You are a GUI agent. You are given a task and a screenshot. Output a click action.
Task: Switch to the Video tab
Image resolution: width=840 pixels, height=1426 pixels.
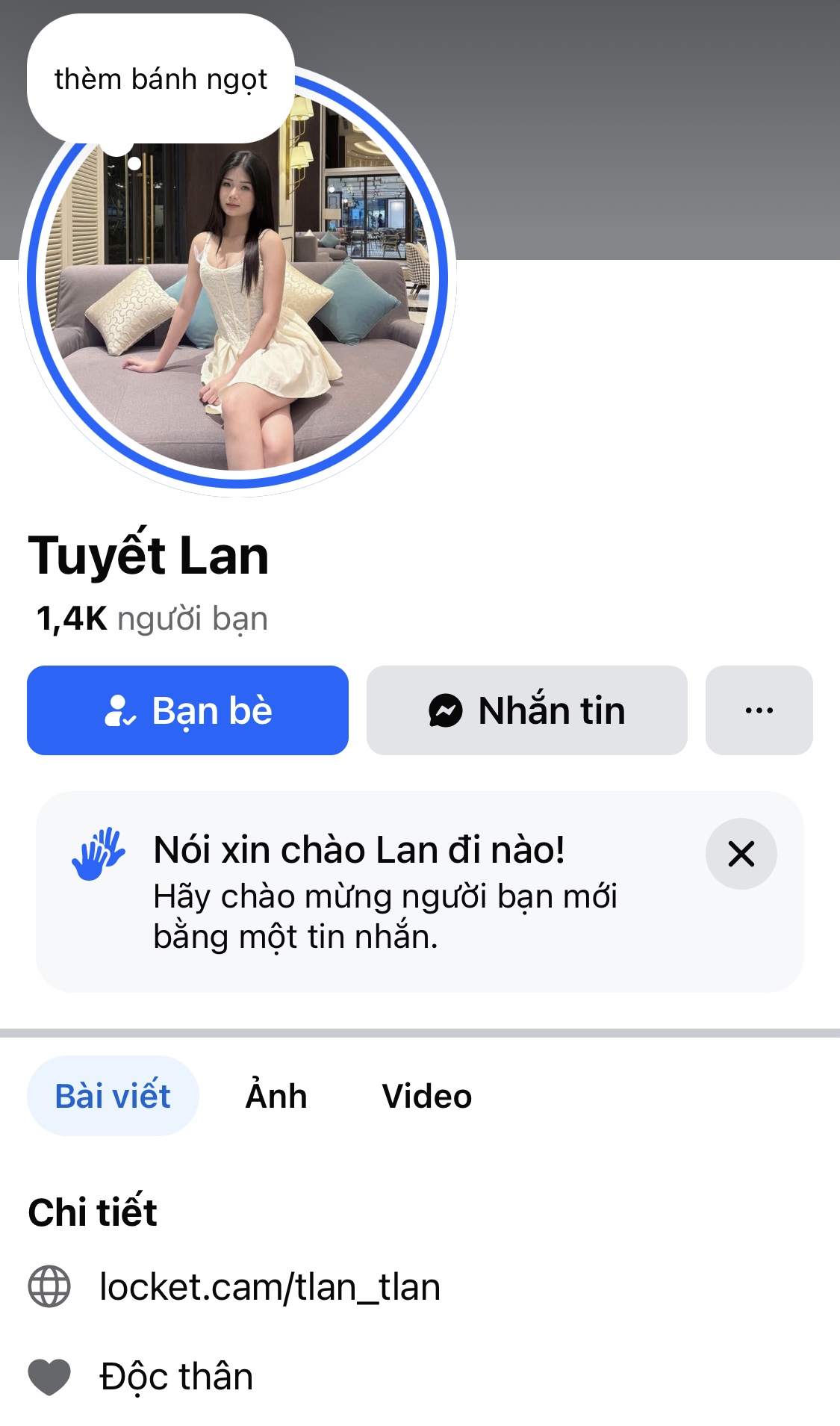click(426, 1097)
